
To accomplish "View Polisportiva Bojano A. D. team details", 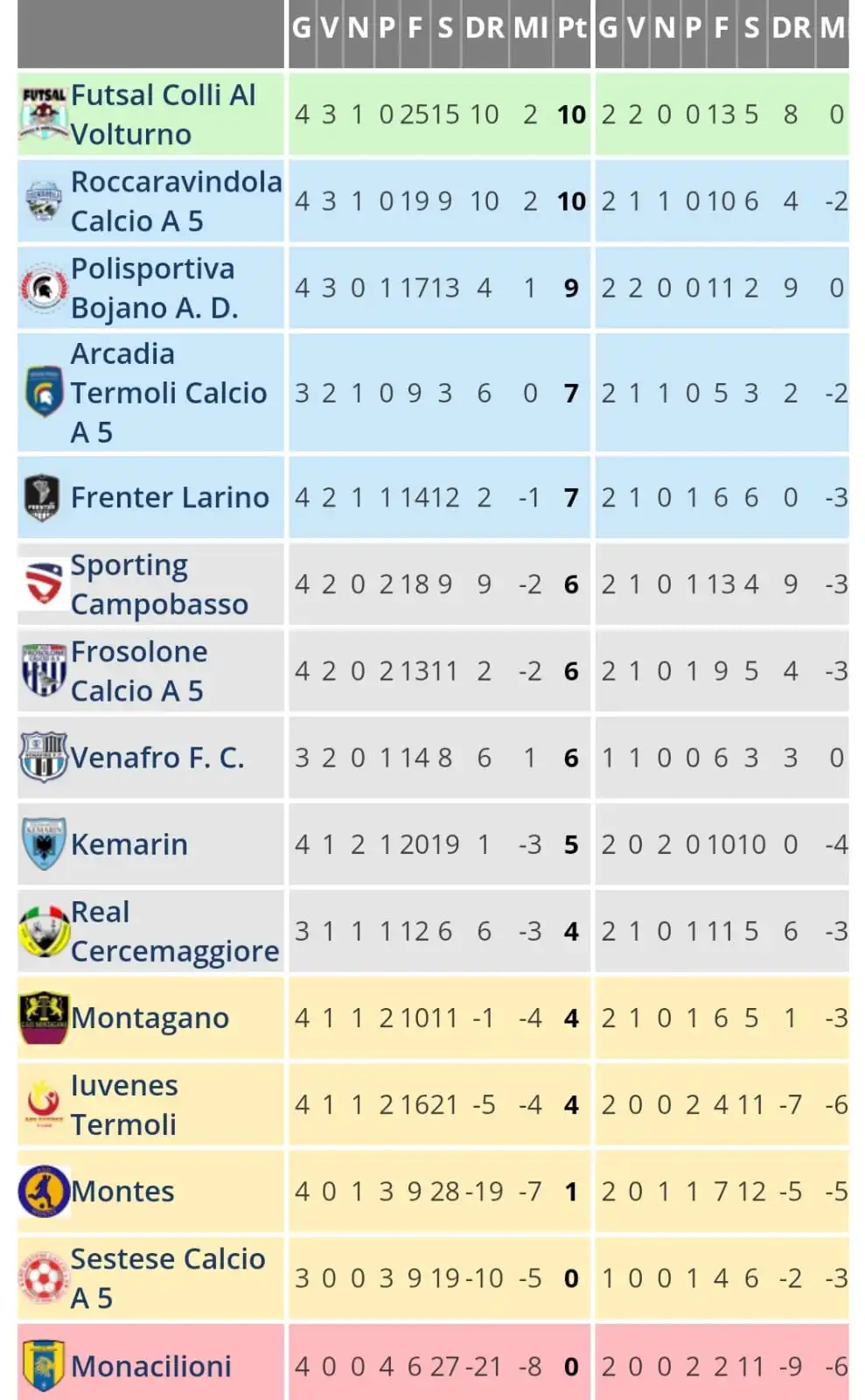I will point(154,288).
